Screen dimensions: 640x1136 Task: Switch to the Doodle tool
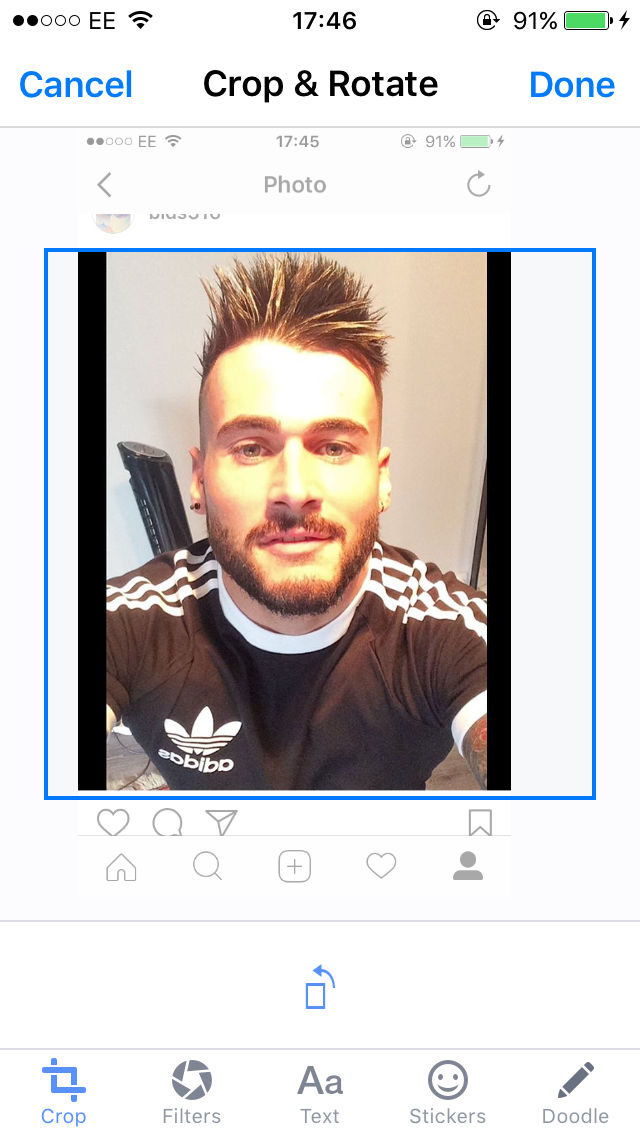(575, 1093)
